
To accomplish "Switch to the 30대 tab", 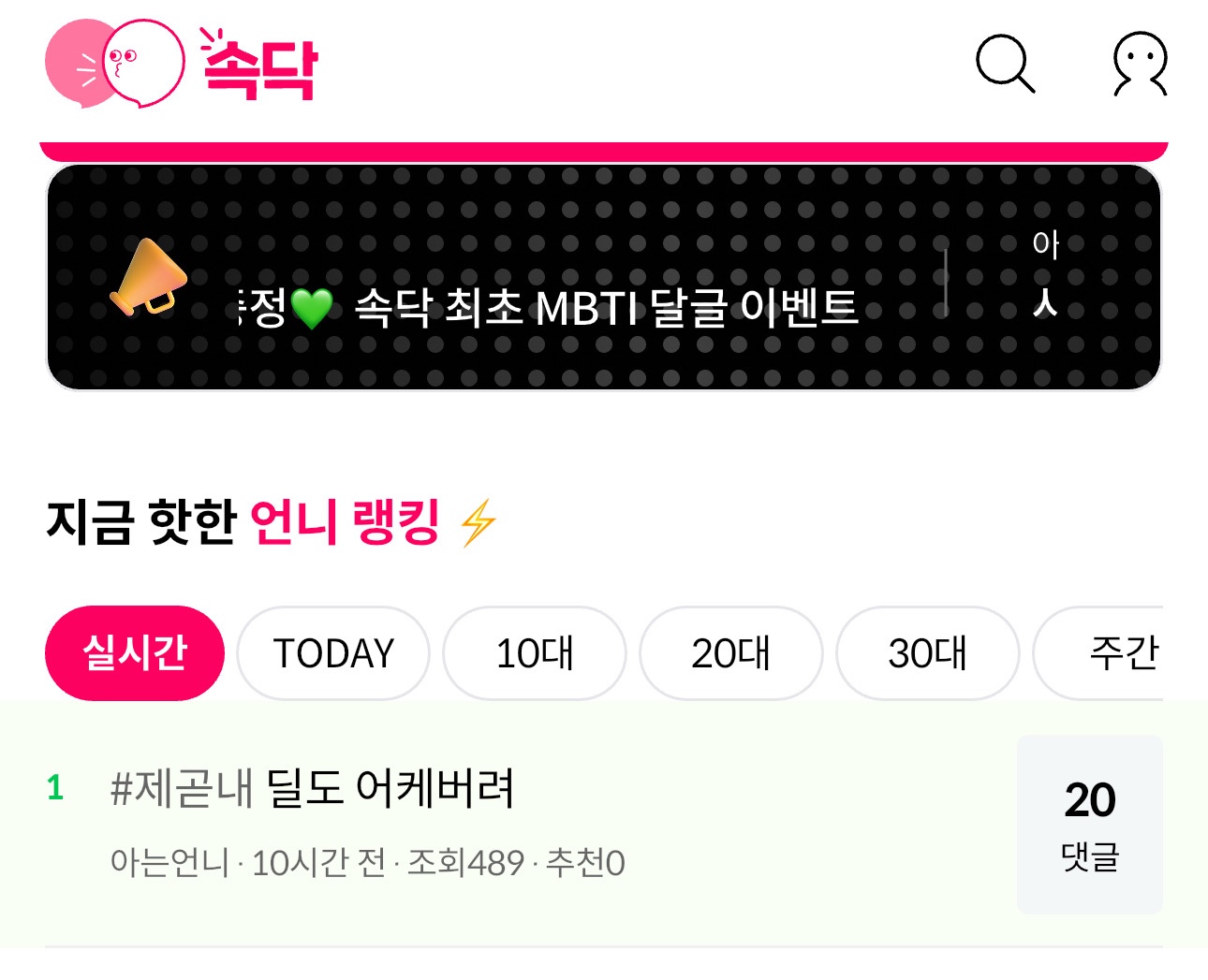I will (927, 653).
